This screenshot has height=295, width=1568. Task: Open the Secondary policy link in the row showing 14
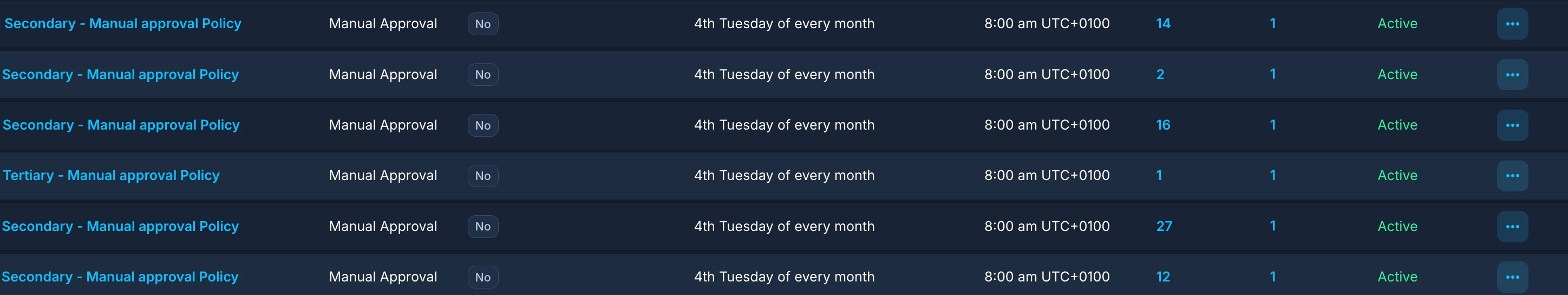[x=123, y=24]
